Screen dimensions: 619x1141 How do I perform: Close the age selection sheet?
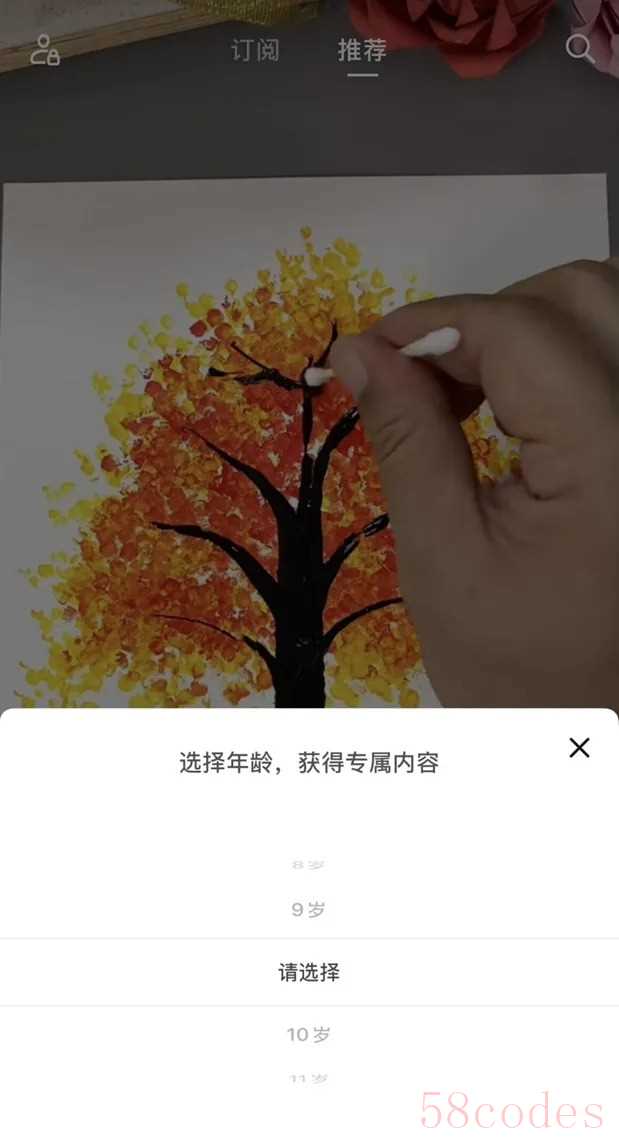[x=579, y=747]
